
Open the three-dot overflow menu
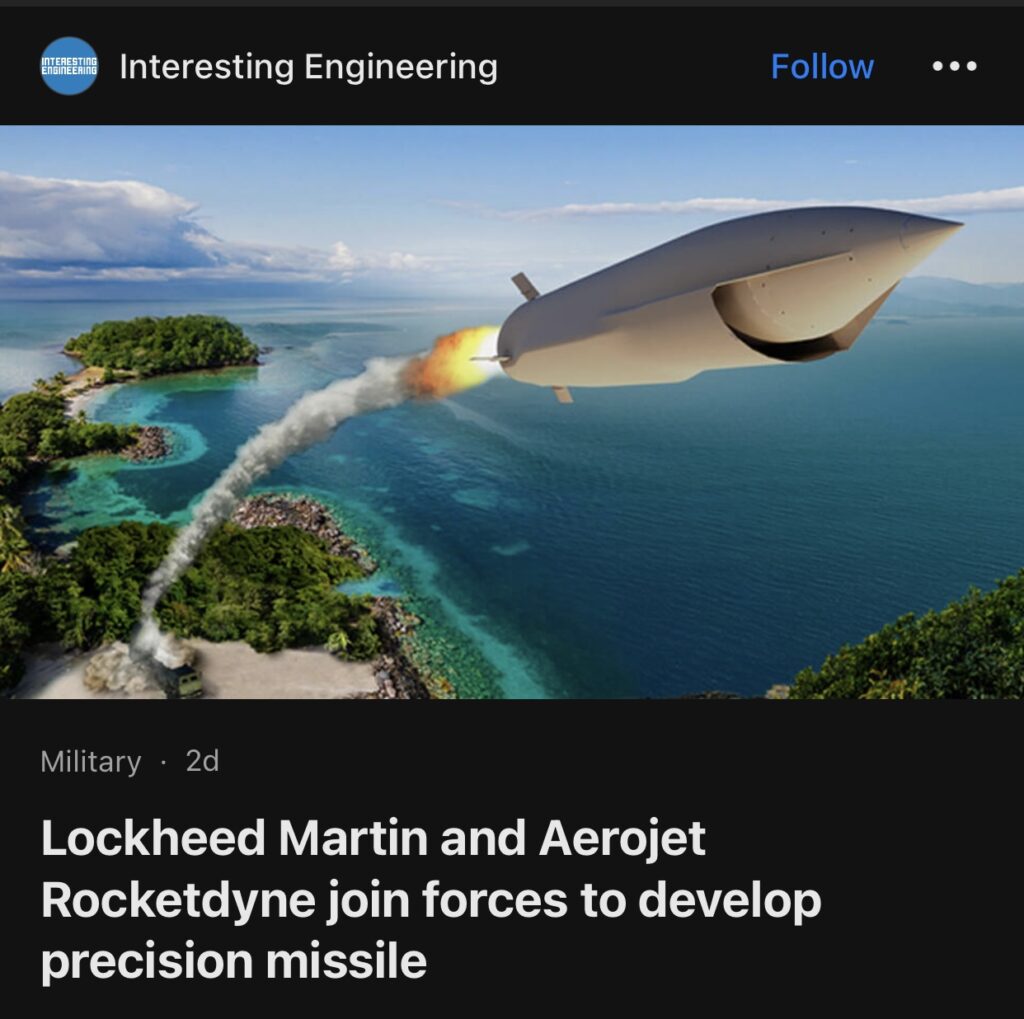[x=954, y=67]
